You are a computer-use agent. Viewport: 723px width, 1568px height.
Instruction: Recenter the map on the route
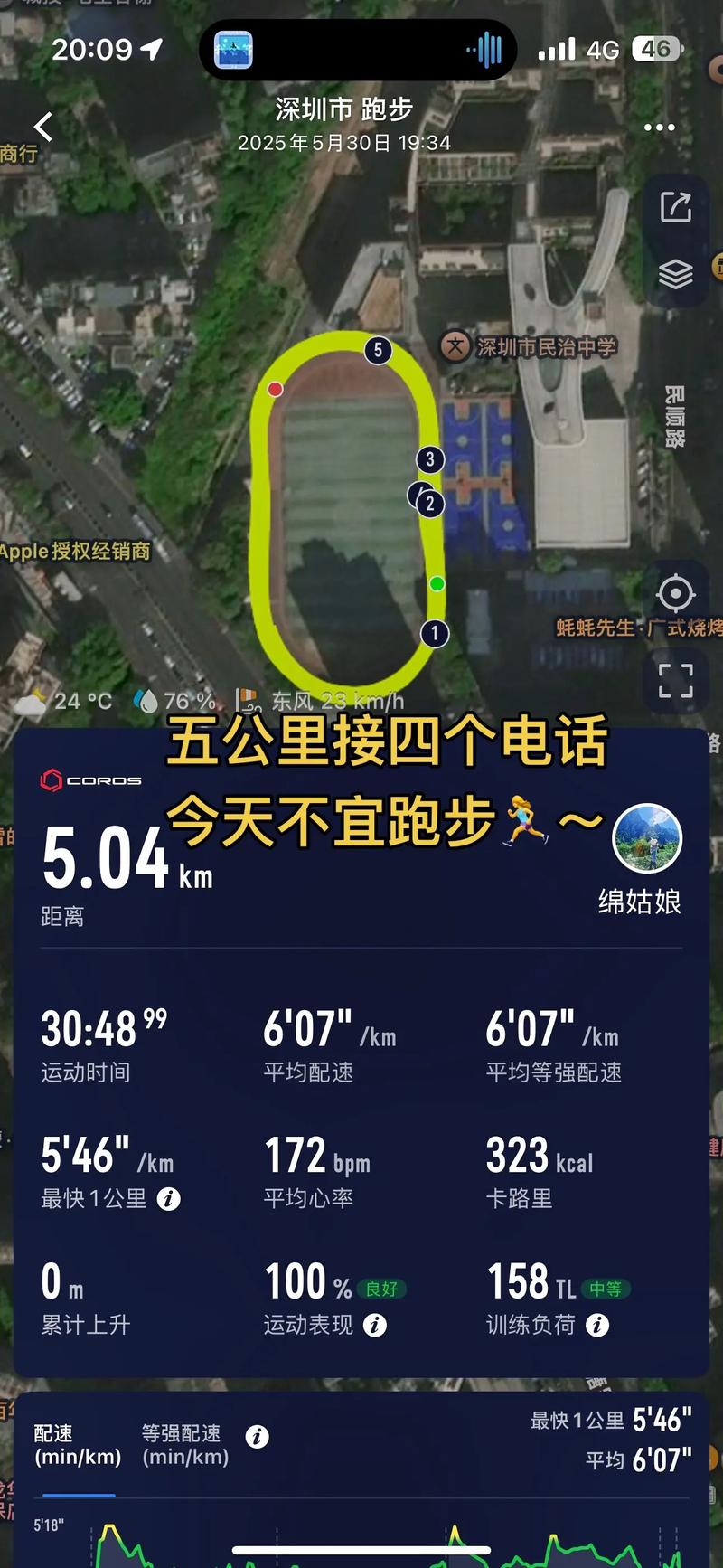(675, 594)
